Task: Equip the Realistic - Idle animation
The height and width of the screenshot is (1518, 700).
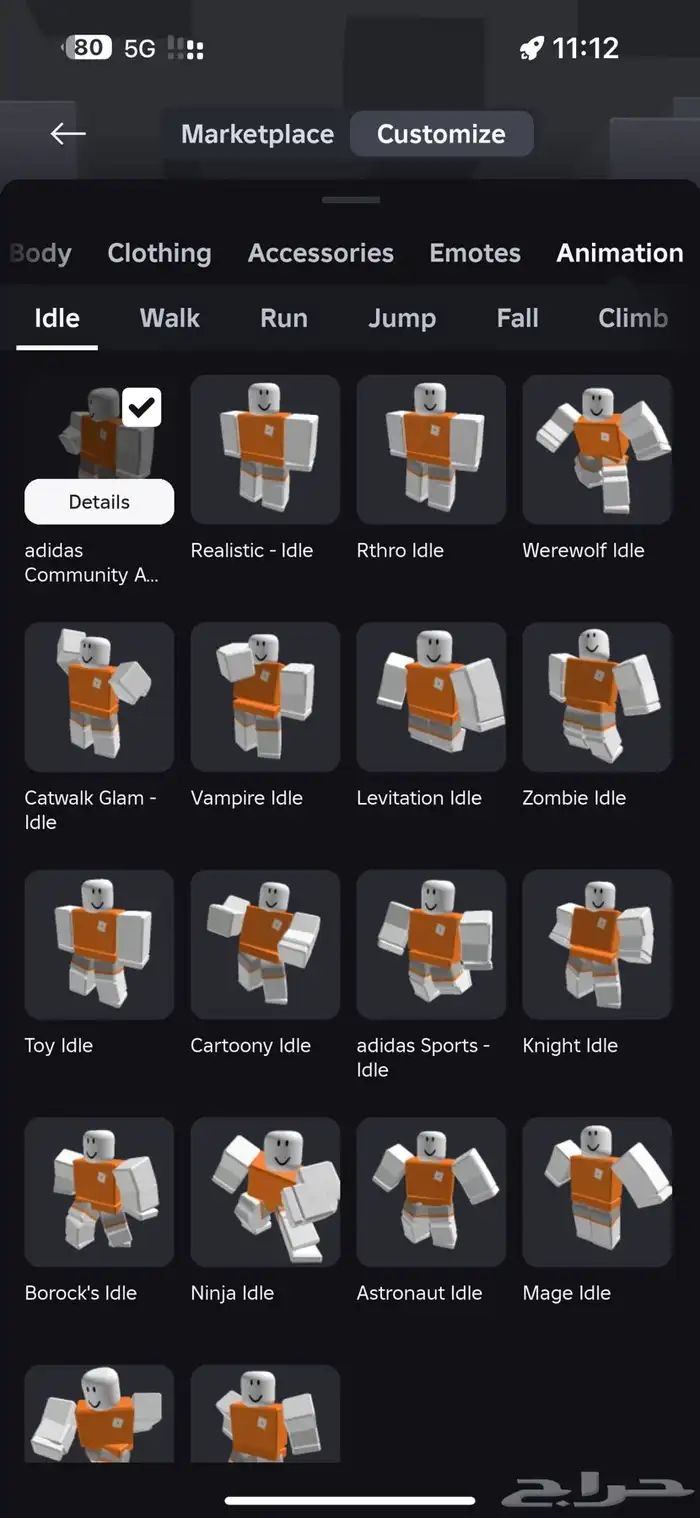Action: [265, 450]
